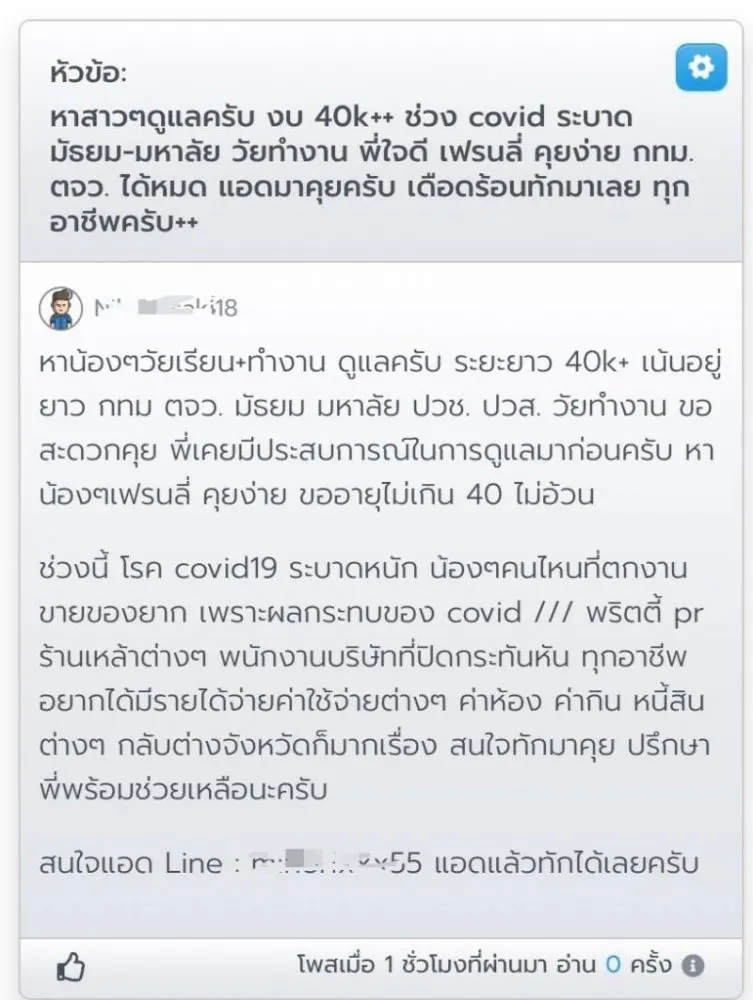Open the poster's profile avatar
The height and width of the screenshot is (1000, 753).
pyautogui.click(x=61, y=308)
